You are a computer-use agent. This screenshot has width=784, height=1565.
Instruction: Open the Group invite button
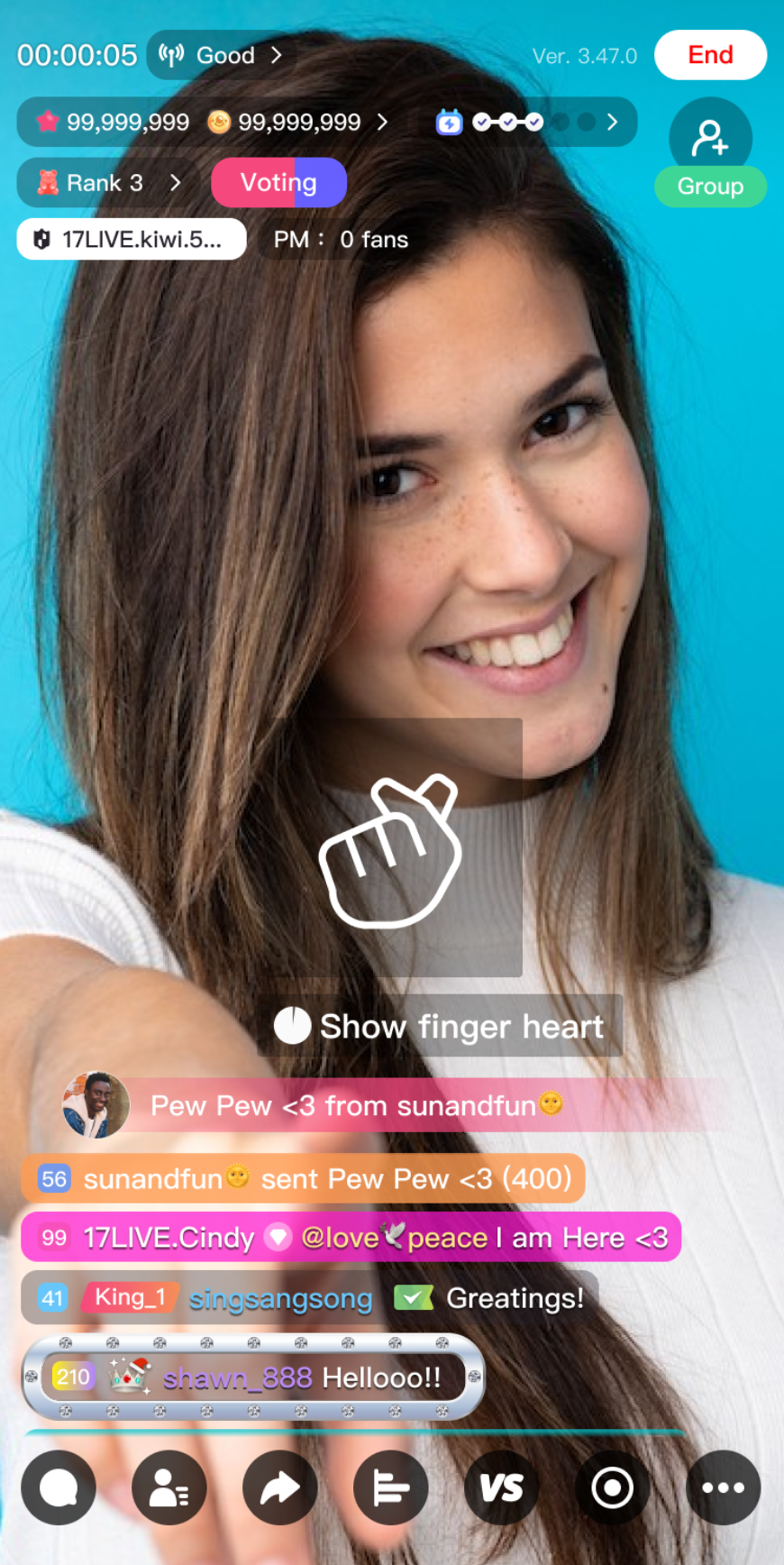(710, 151)
